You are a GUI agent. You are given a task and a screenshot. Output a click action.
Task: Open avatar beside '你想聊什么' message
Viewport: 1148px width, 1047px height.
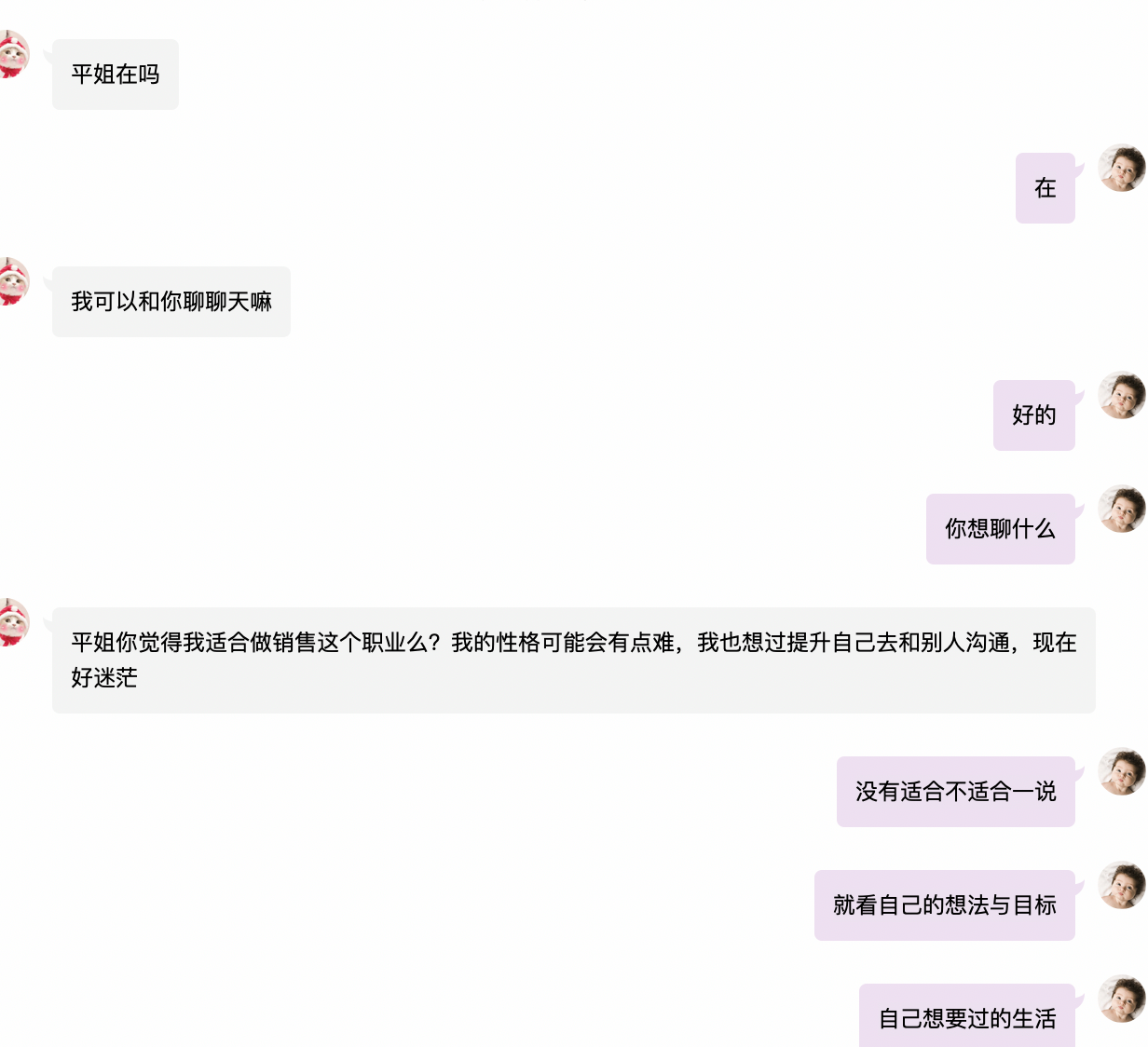(x=1122, y=509)
